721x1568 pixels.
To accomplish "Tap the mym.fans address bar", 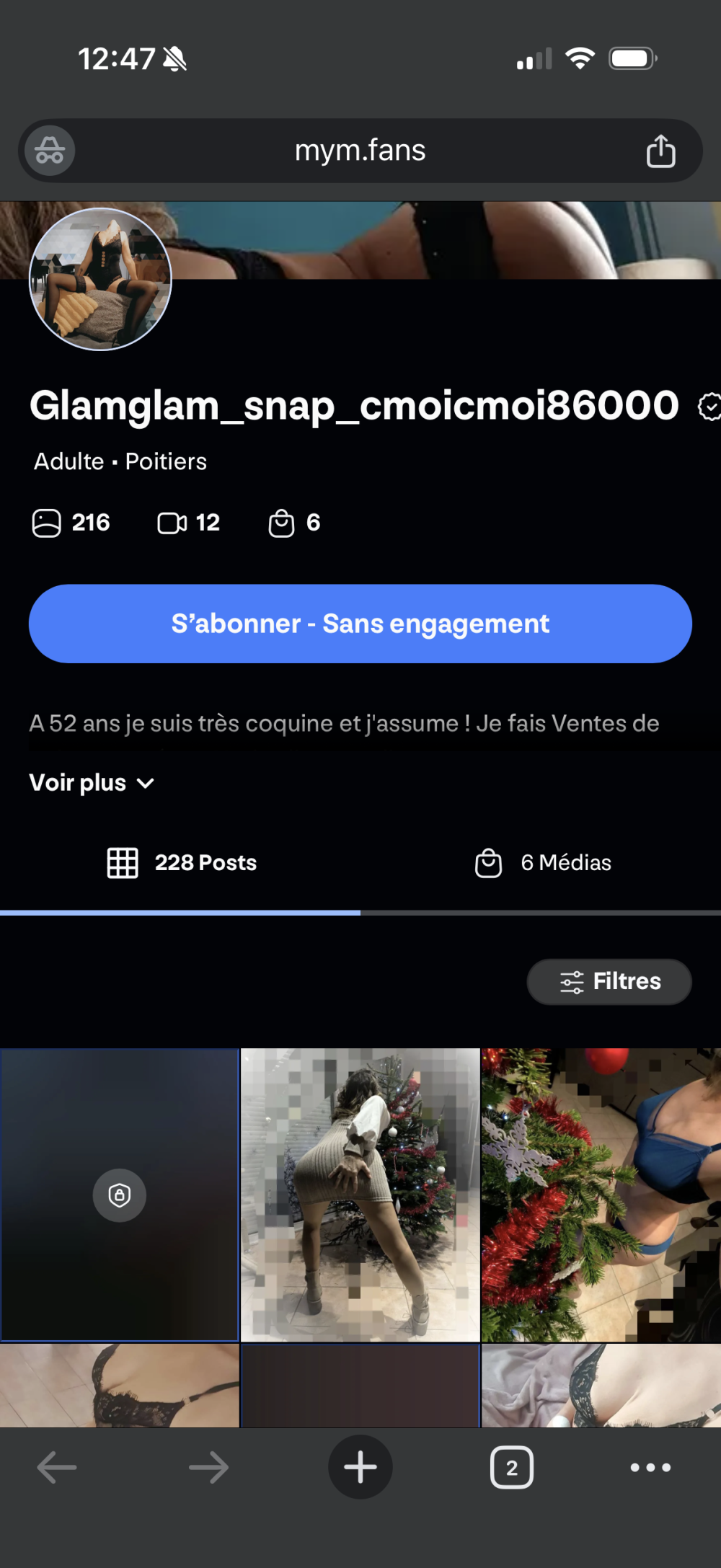I will 360,151.
